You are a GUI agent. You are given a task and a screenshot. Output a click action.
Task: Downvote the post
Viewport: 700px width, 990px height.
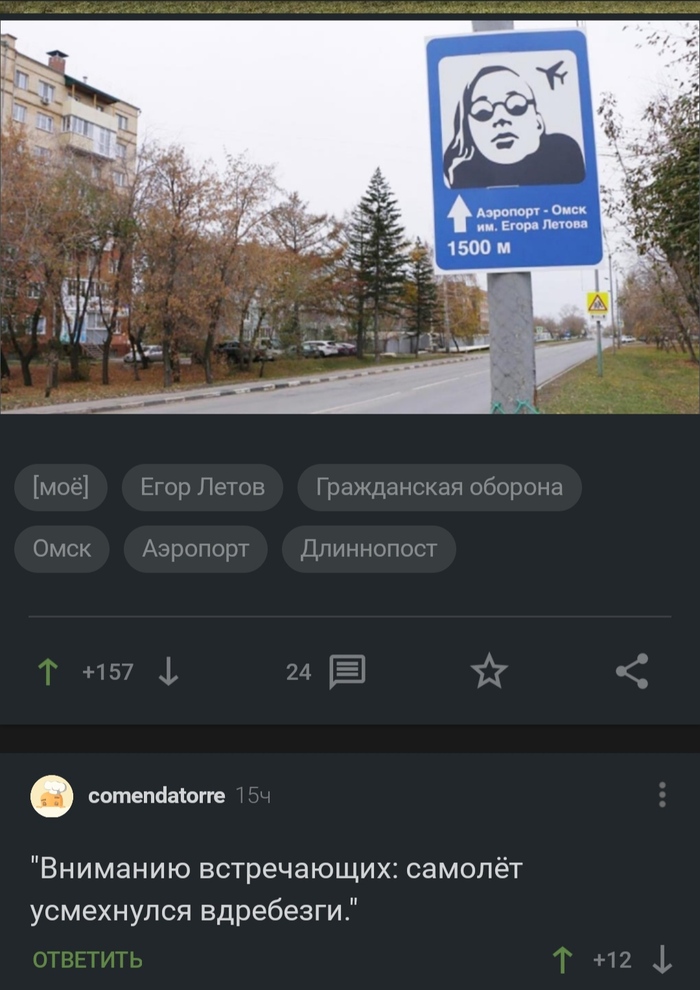point(168,672)
